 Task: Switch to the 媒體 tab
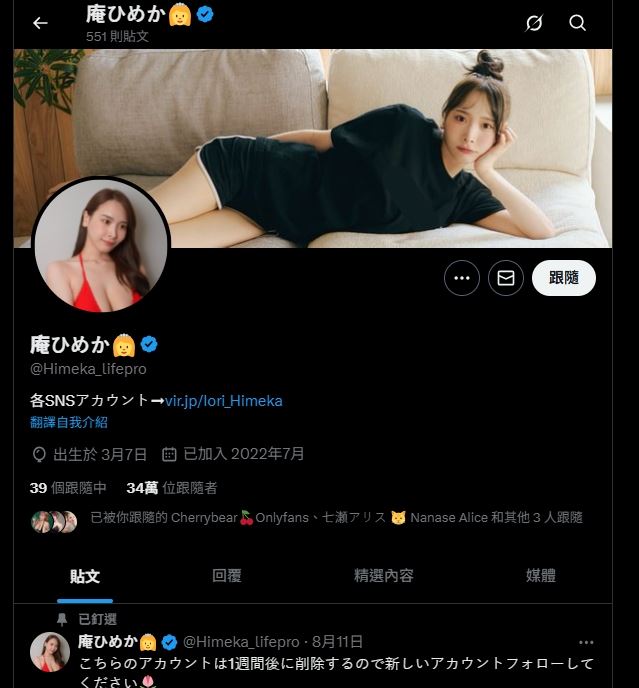[x=541, y=575]
